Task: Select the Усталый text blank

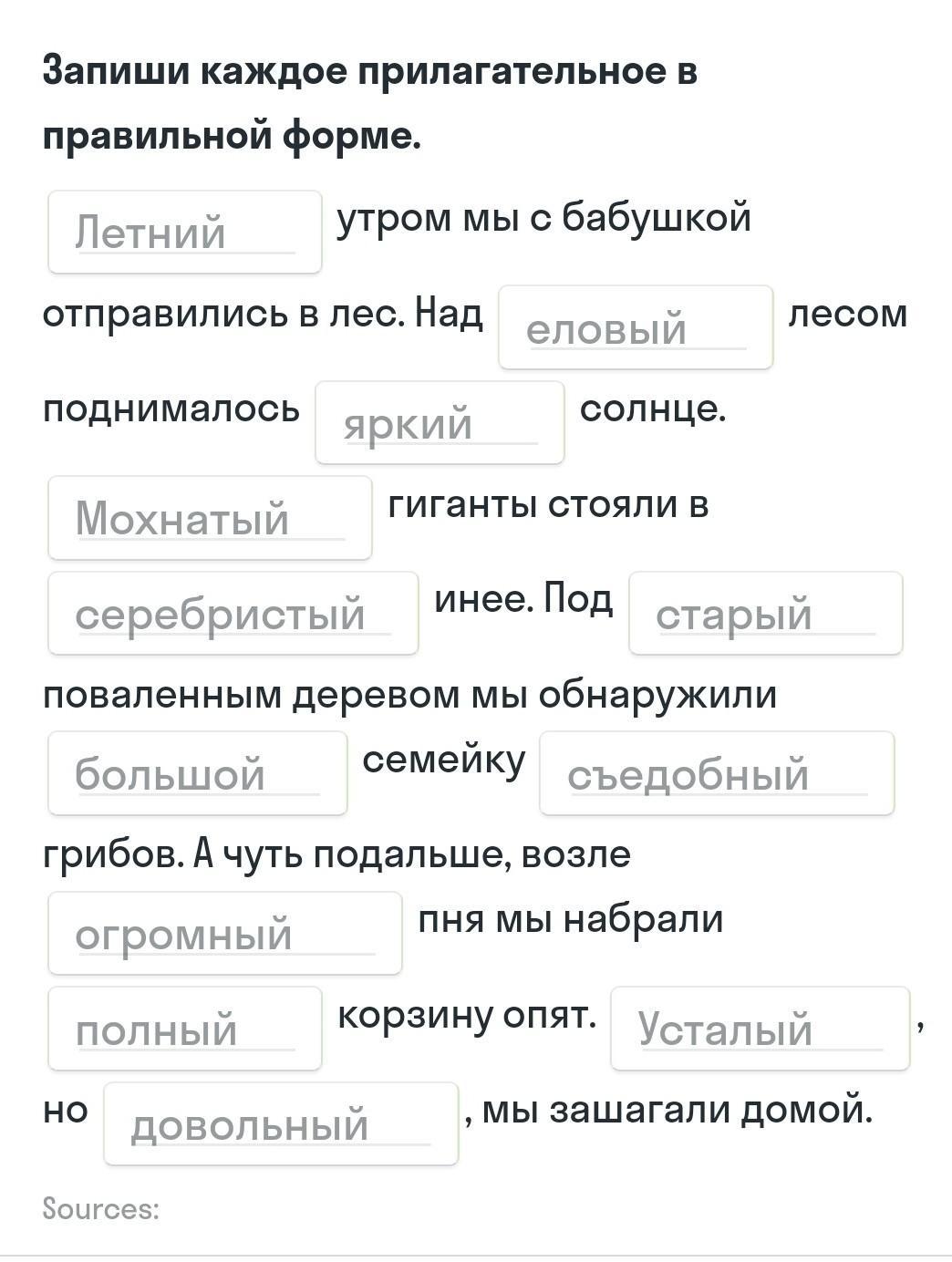Action: pyautogui.click(x=760, y=1028)
